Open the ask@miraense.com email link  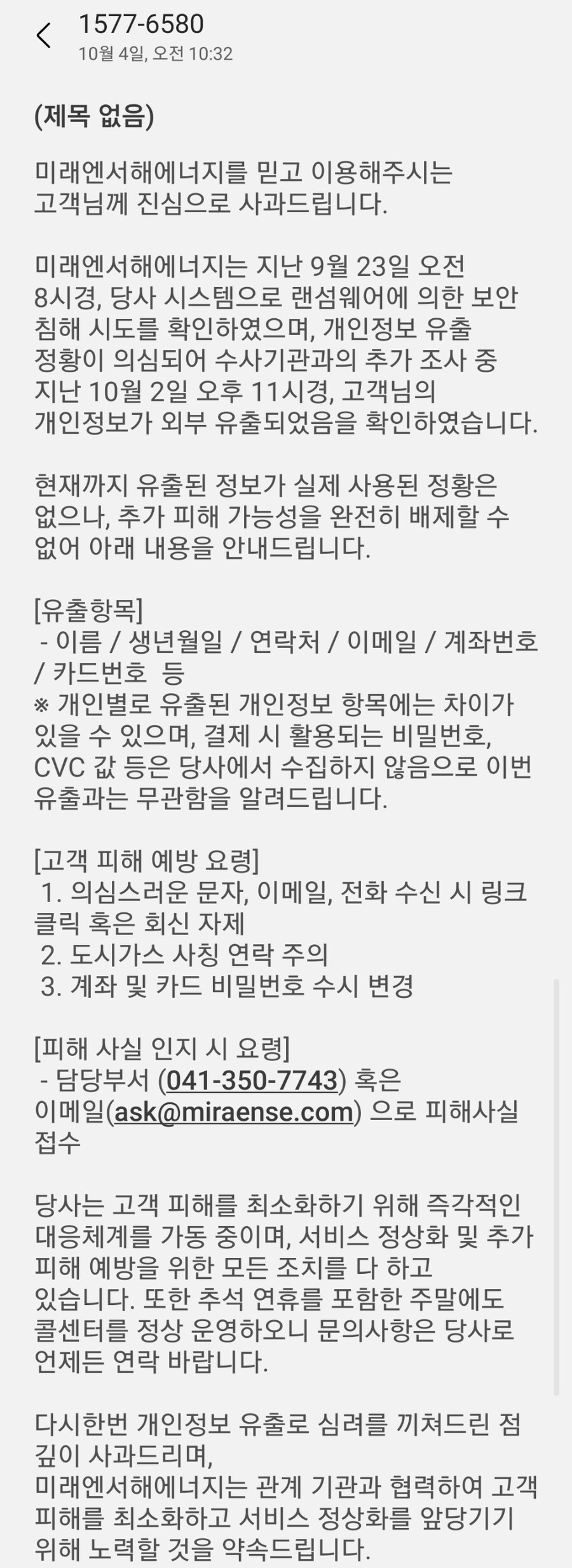[x=234, y=1111]
